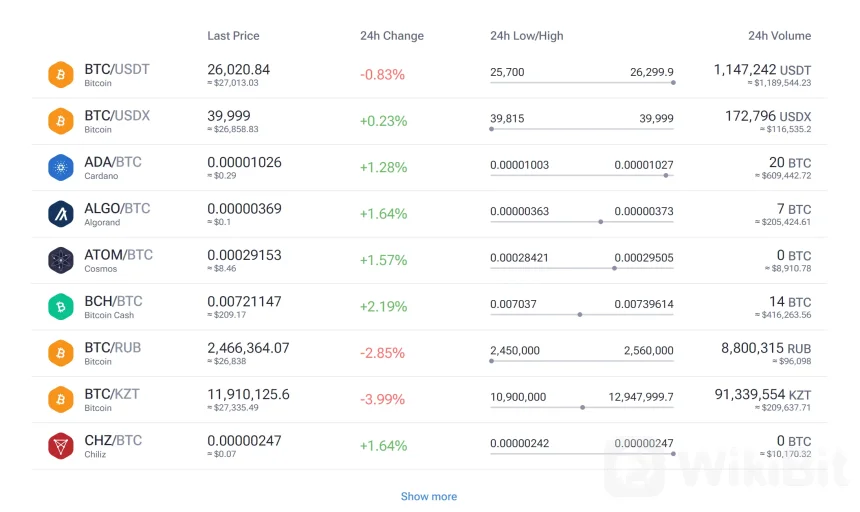Open the BTC/USDT market row
860x512 pixels.
point(116,70)
